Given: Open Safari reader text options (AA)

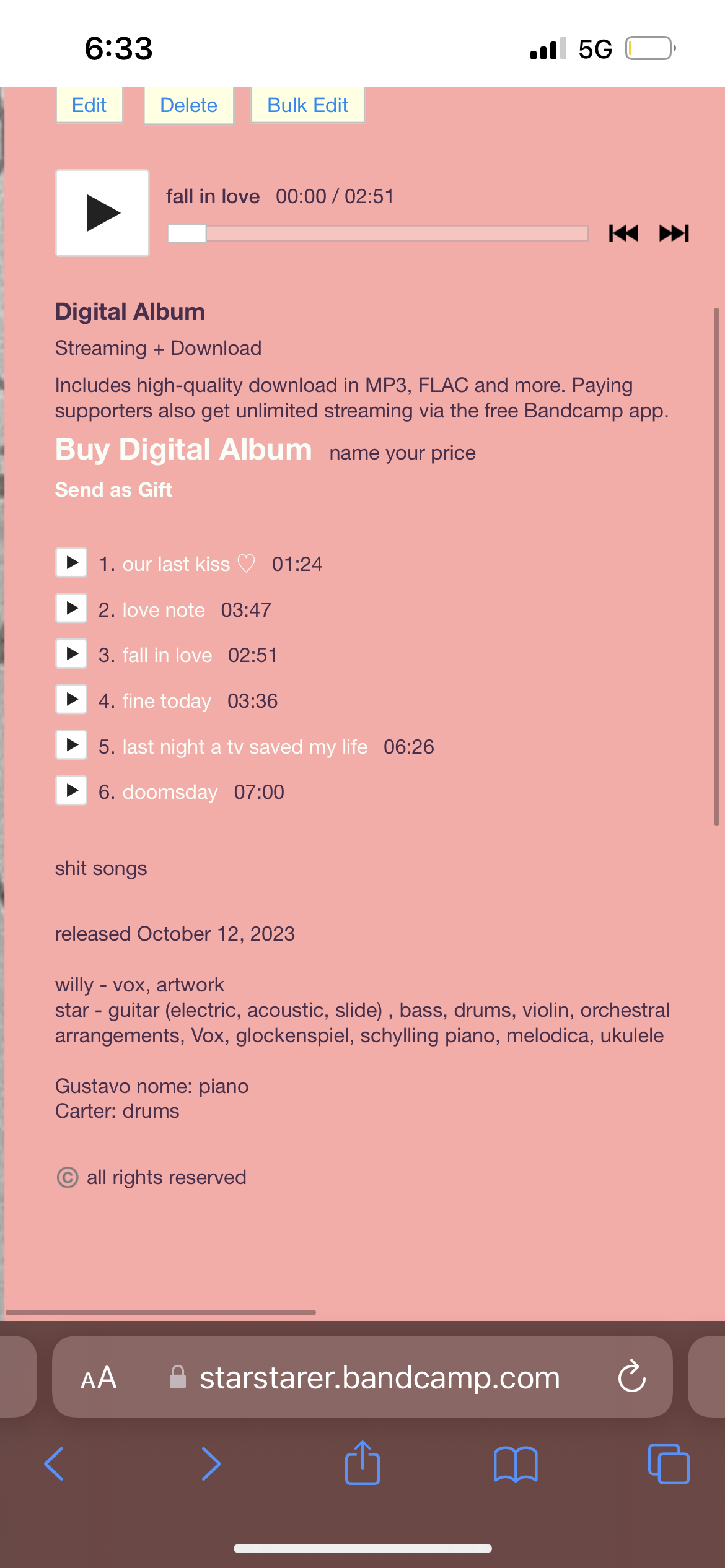Looking at the screenshot, I should pyautogui.click(x=99, y=1377).
